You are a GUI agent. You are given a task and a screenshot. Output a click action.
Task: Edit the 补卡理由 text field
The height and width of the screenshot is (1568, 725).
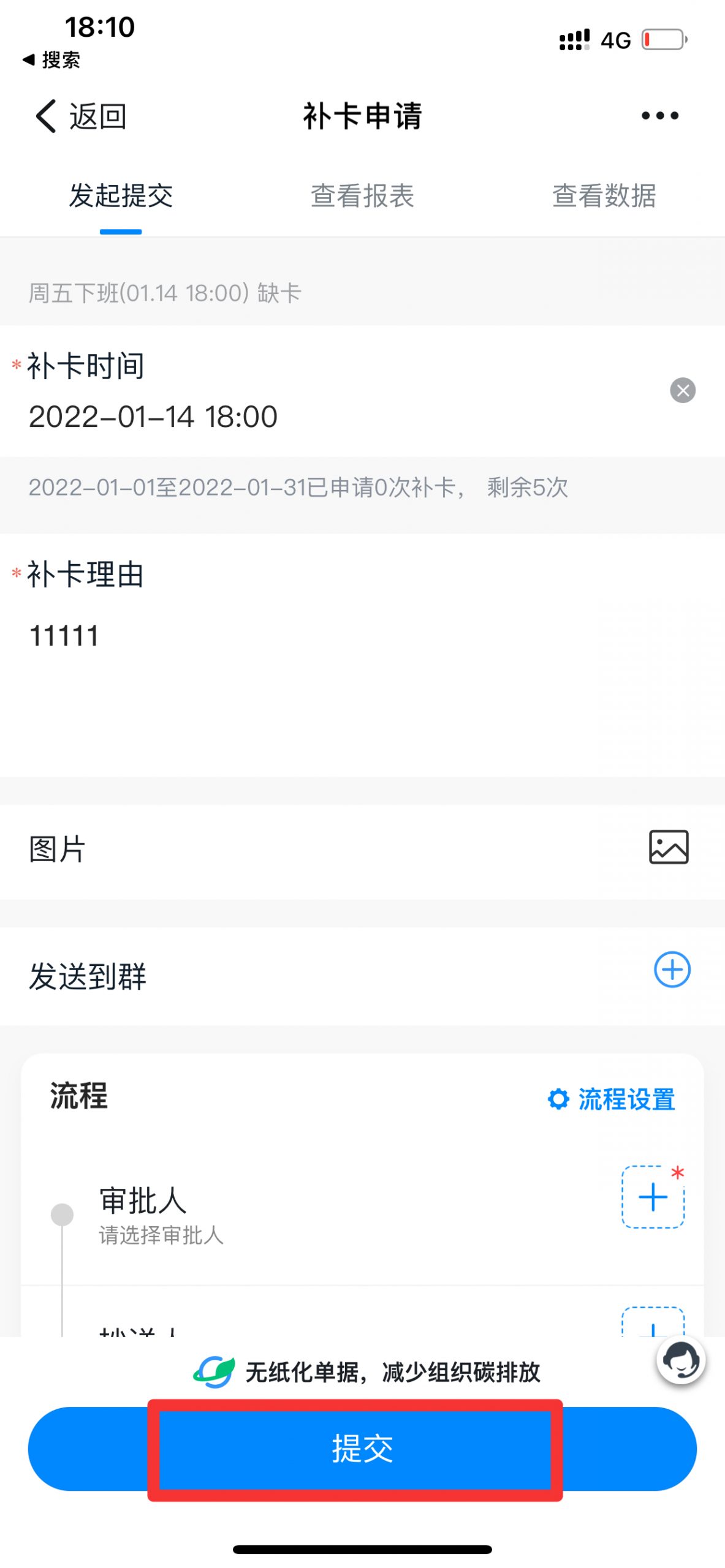coord(362,680)
